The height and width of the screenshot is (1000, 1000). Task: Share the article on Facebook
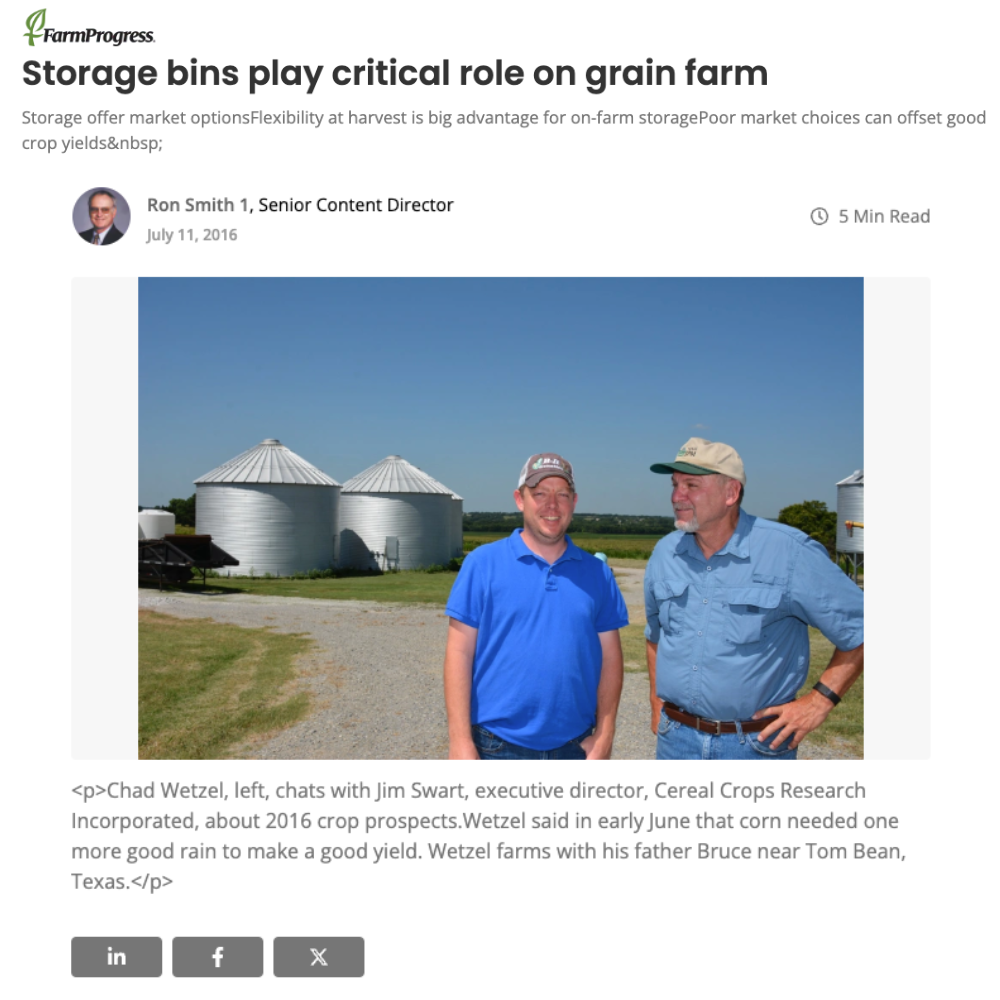click(x=217, y=957)
